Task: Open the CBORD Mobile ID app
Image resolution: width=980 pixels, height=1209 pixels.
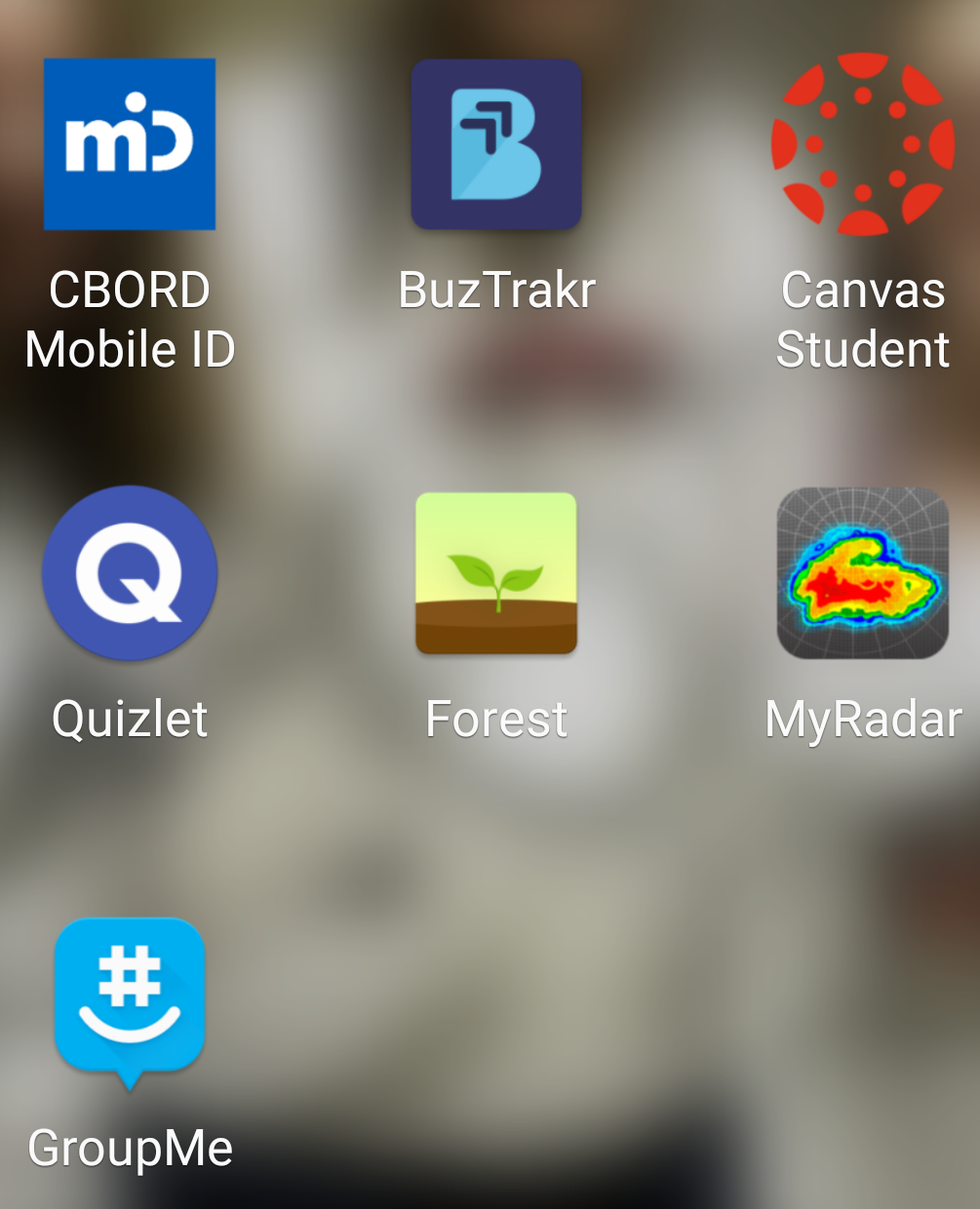Action: pos(129,144)
